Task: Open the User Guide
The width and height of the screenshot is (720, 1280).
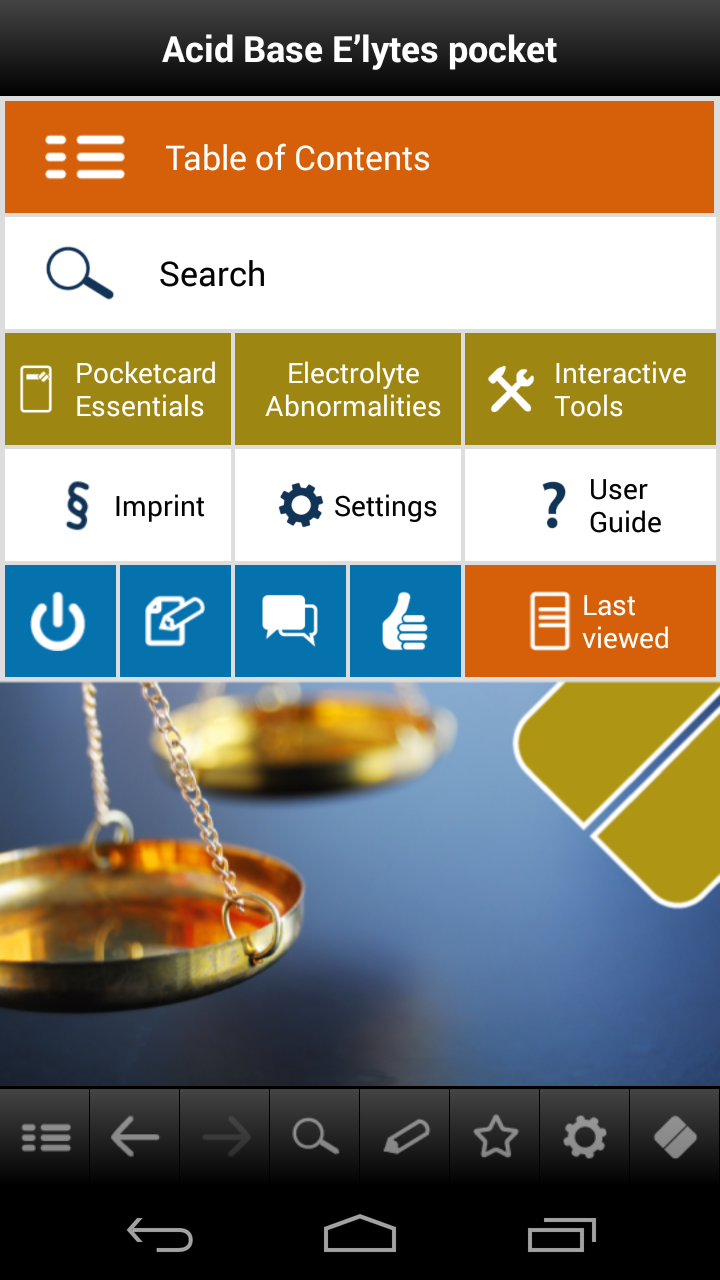Action: point(590,506)
